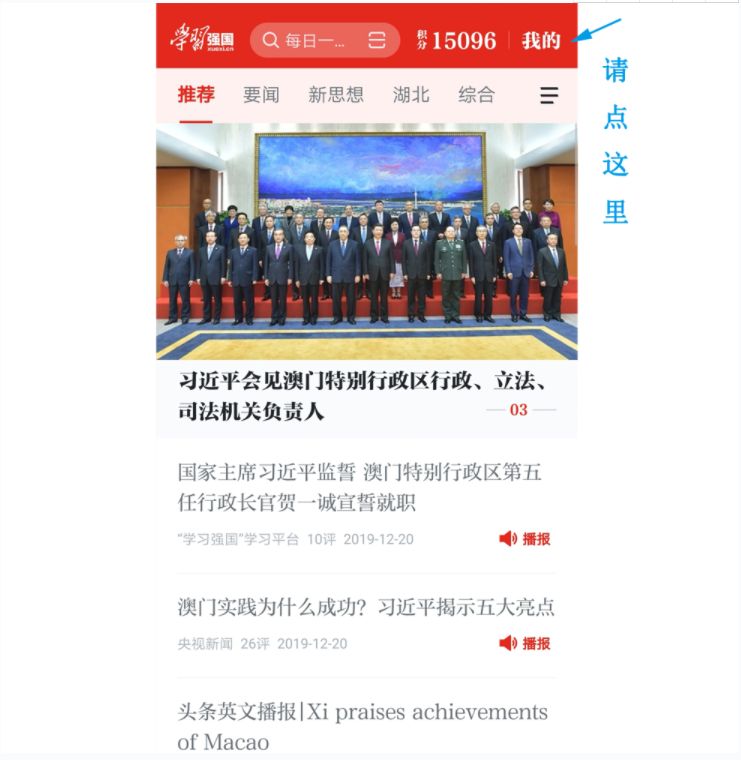741x760 pixels.
Task: Open search via the magnifier icon
Action: 270,40
